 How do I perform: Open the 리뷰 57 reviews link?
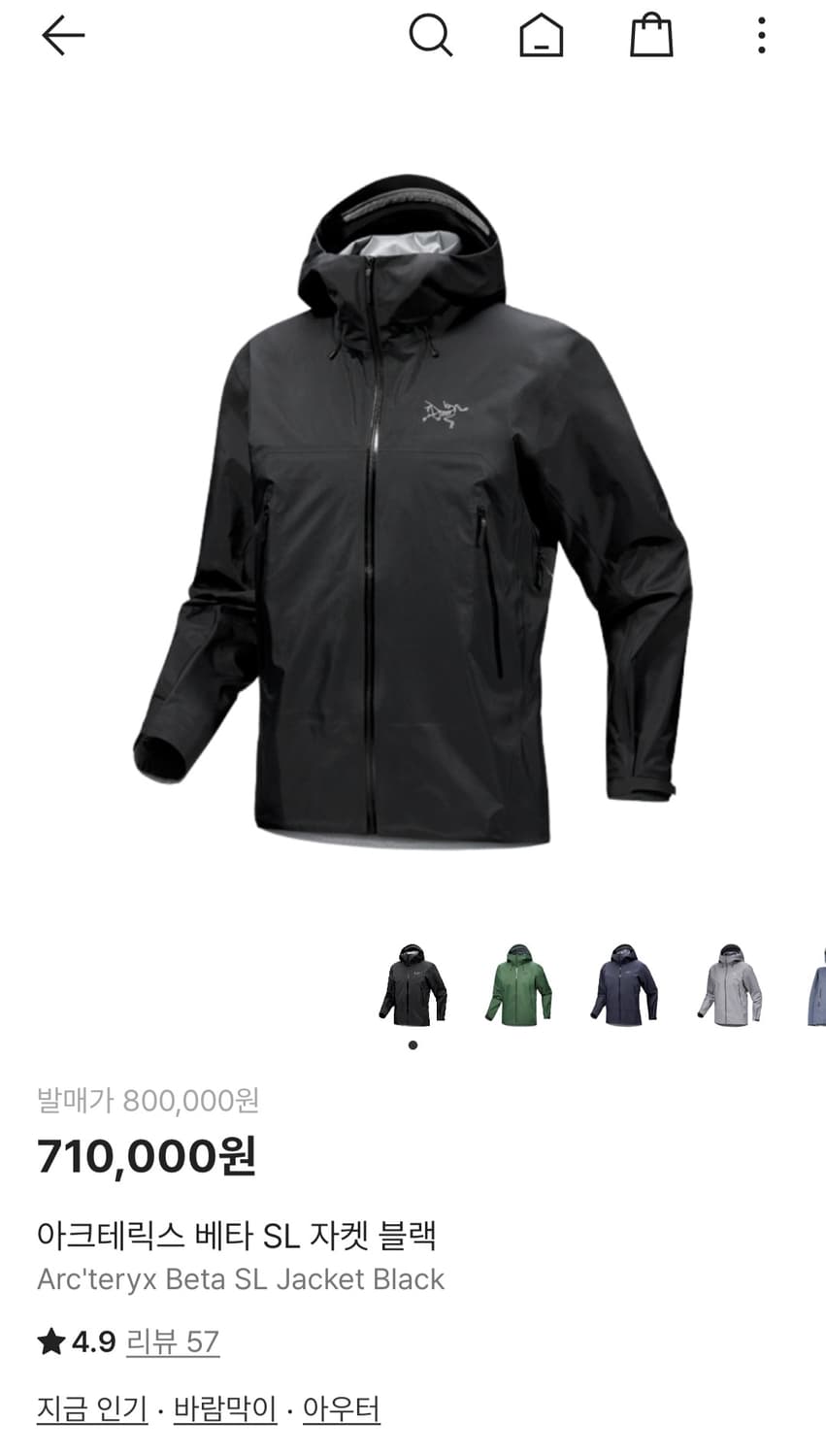173,1343
